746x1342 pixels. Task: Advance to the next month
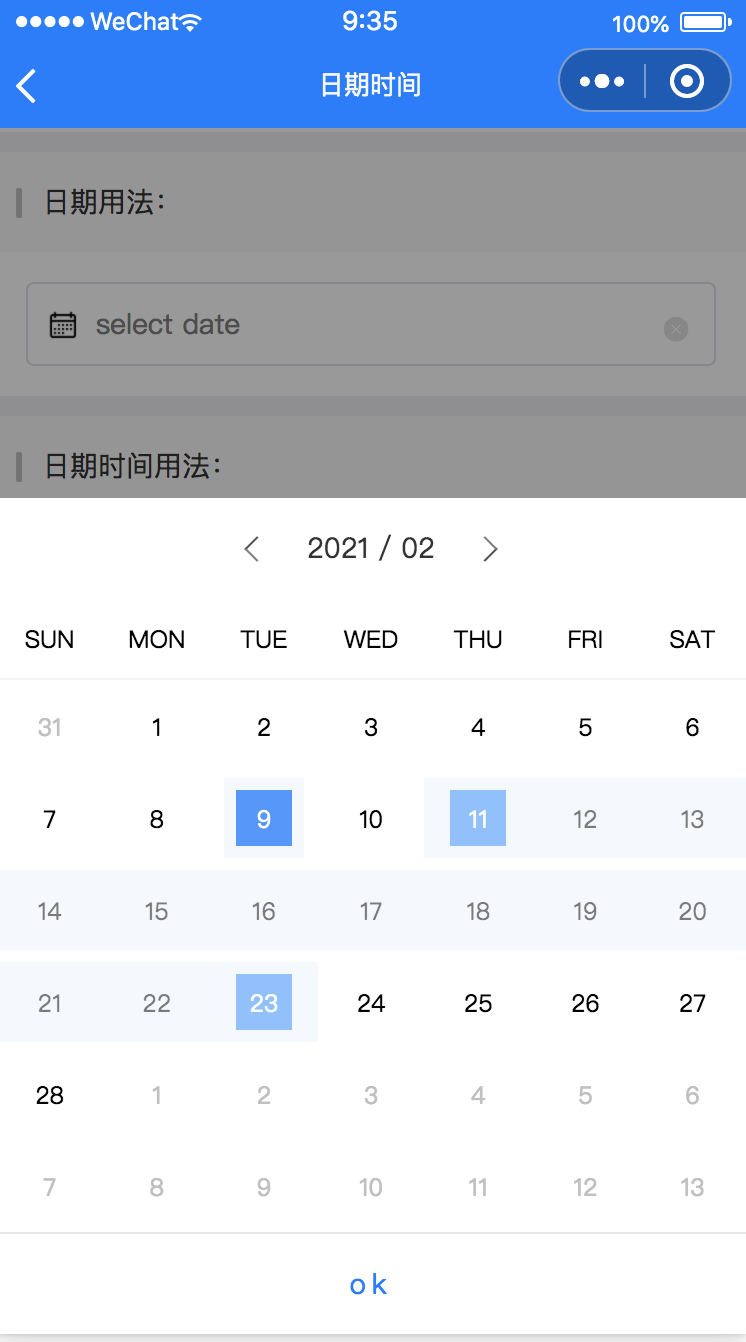point(490,548)
